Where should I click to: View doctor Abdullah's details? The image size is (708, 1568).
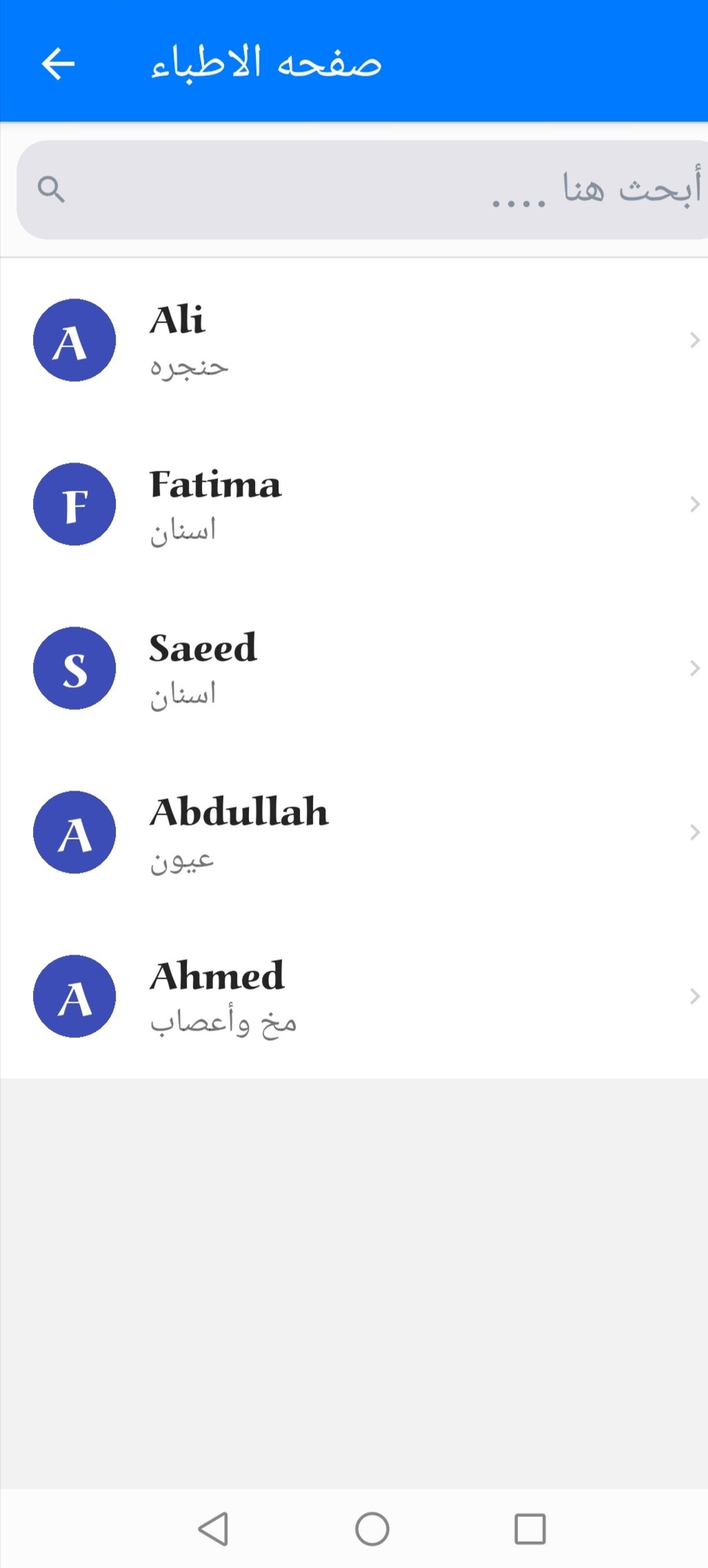[354, 832]
